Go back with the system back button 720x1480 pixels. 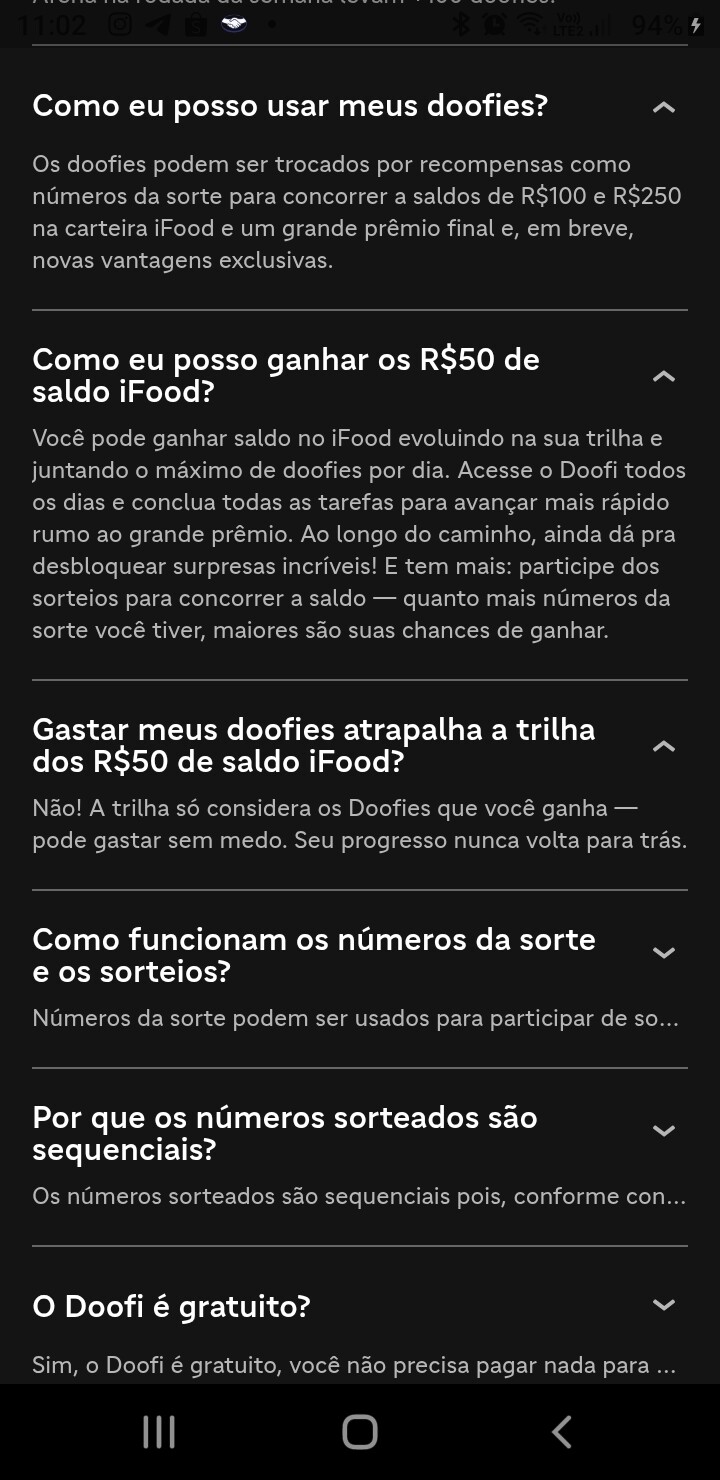click(562, 1432)
